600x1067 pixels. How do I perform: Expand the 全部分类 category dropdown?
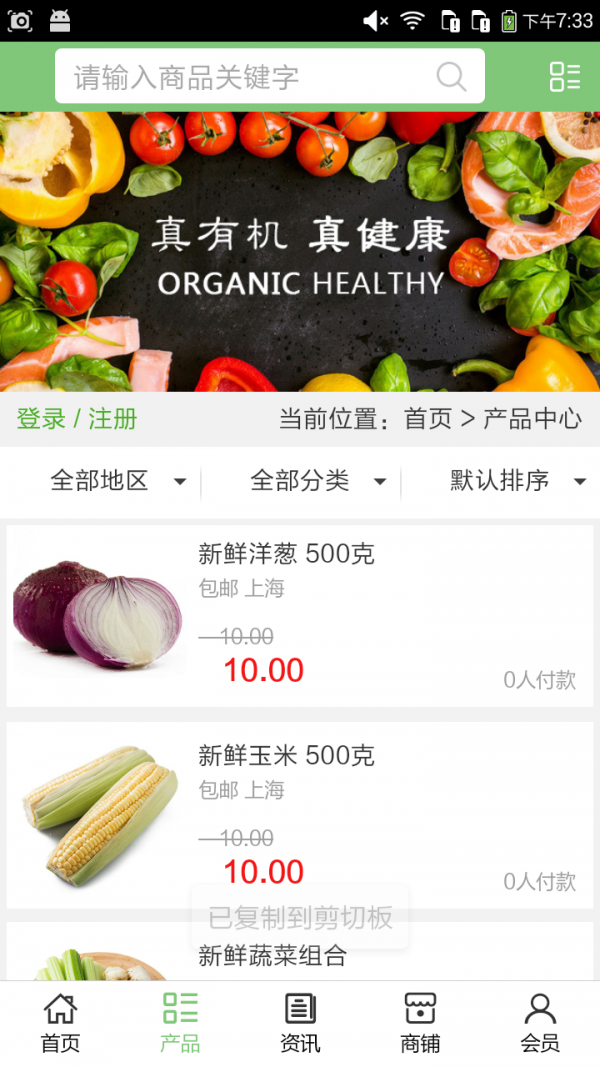click(317, 481)
